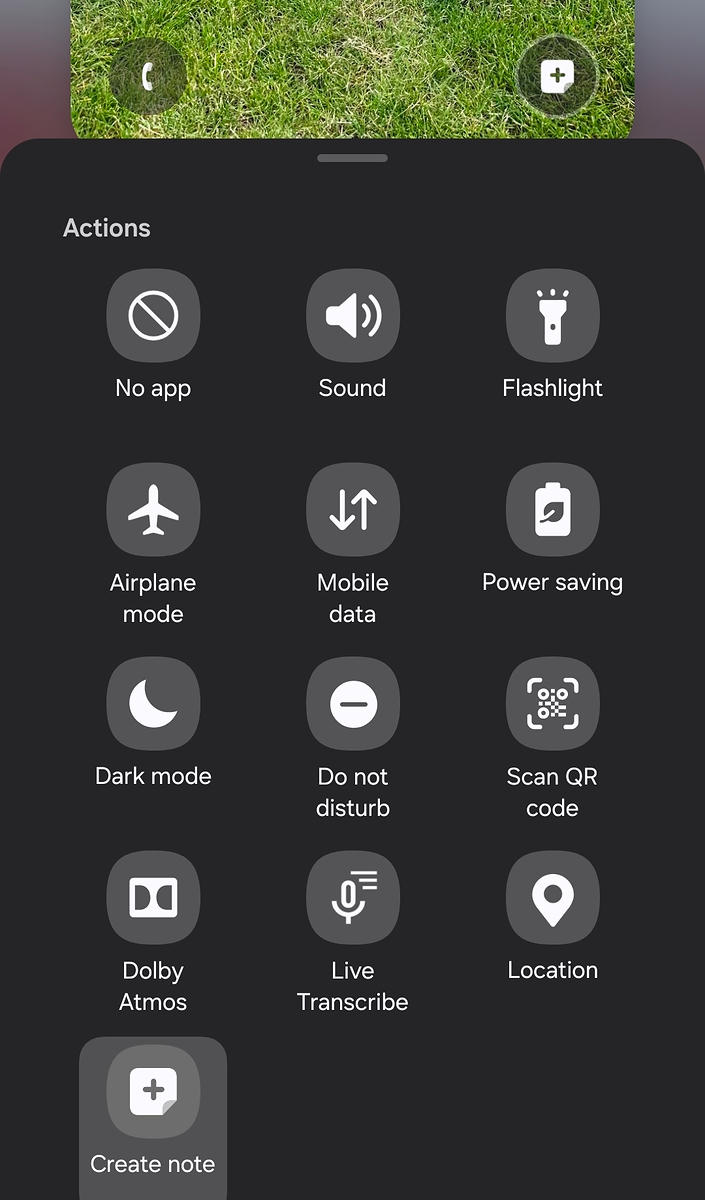
Task: Tap the phone shortcut in the preview
Action: (x=148, y=76)
